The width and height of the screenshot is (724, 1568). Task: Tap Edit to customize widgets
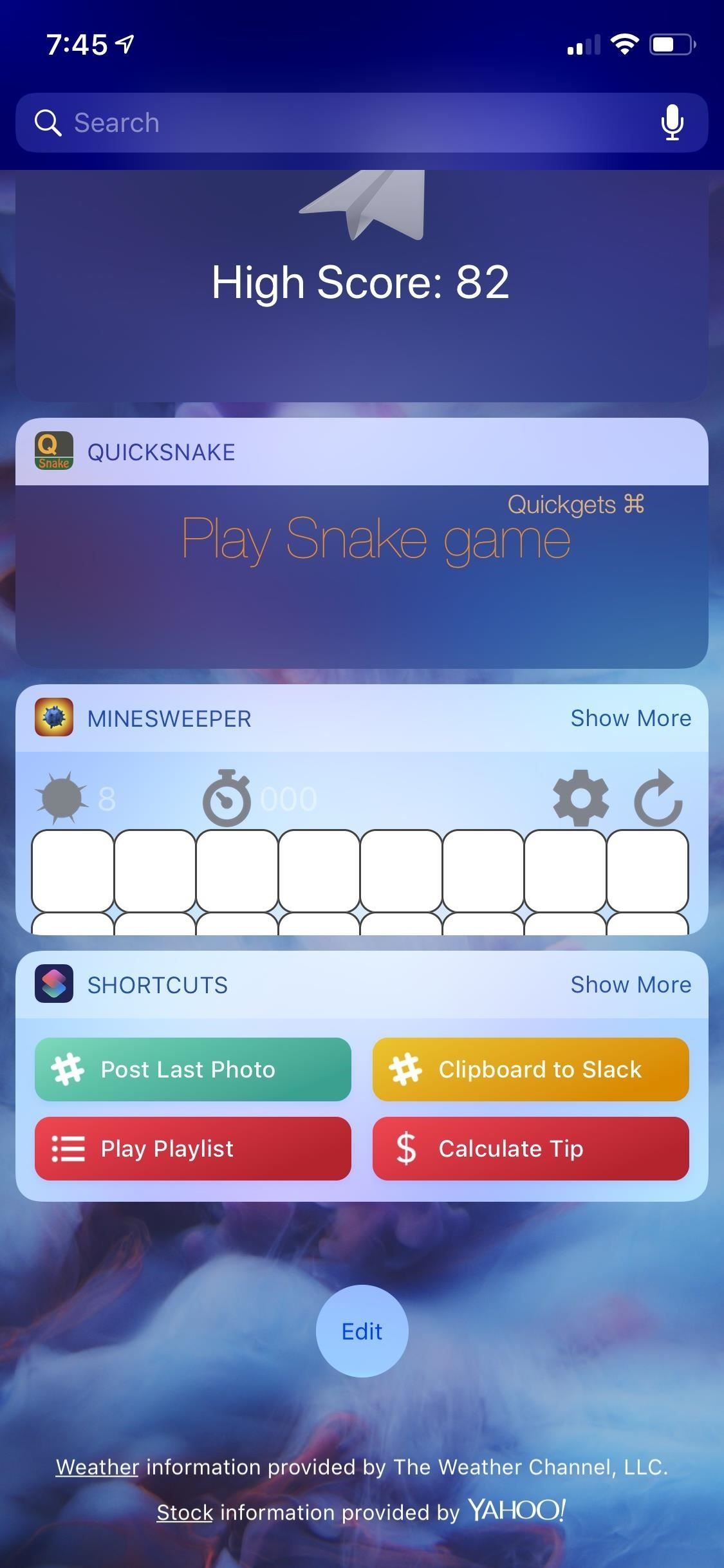coord(362,1331)
